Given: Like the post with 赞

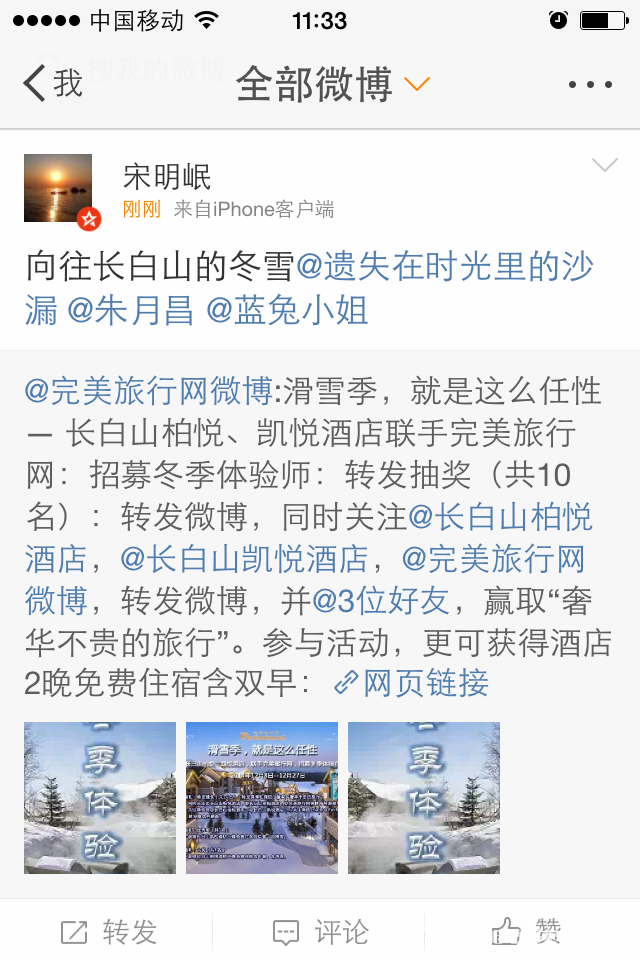Looking at the screenshot, I should click(x=527, y=932).
